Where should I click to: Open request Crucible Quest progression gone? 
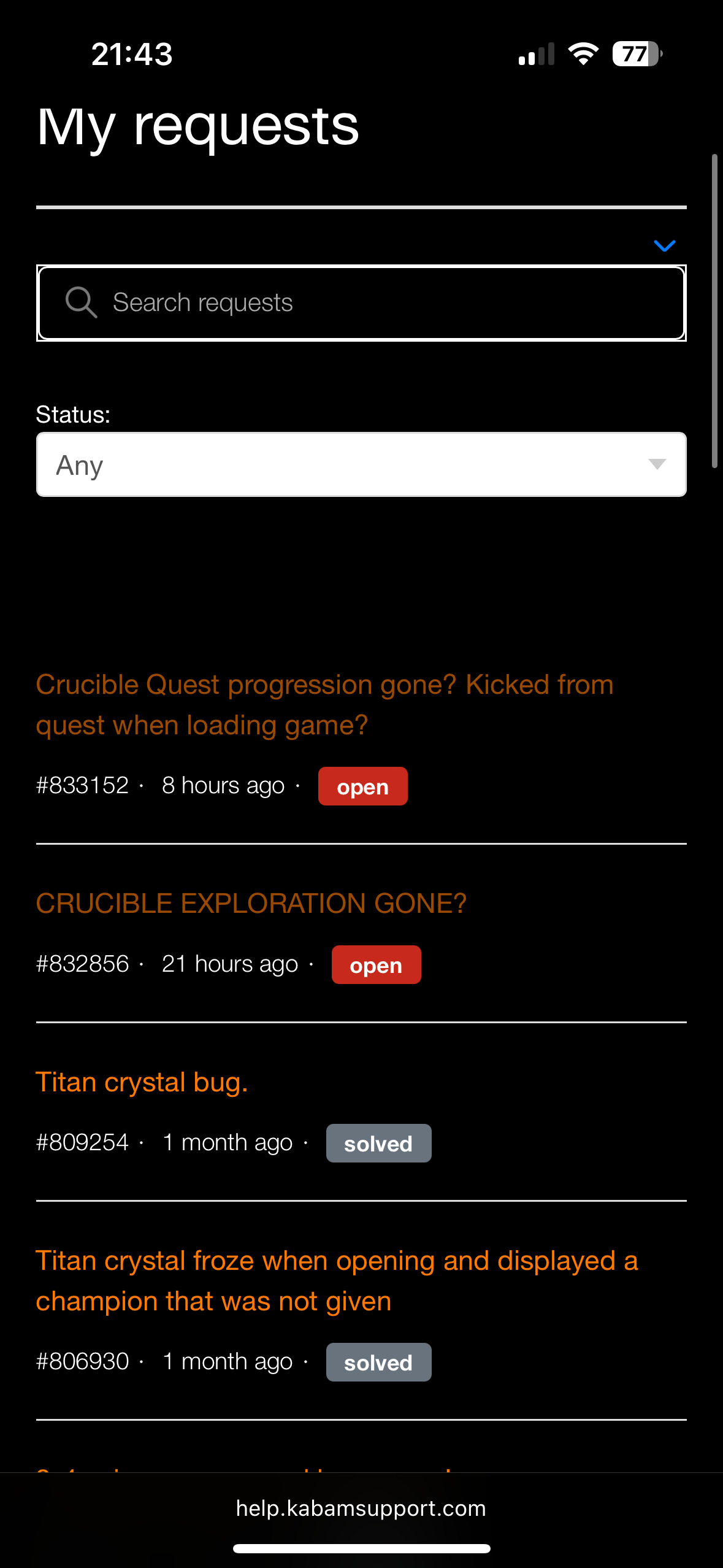[x=325, y=705]
